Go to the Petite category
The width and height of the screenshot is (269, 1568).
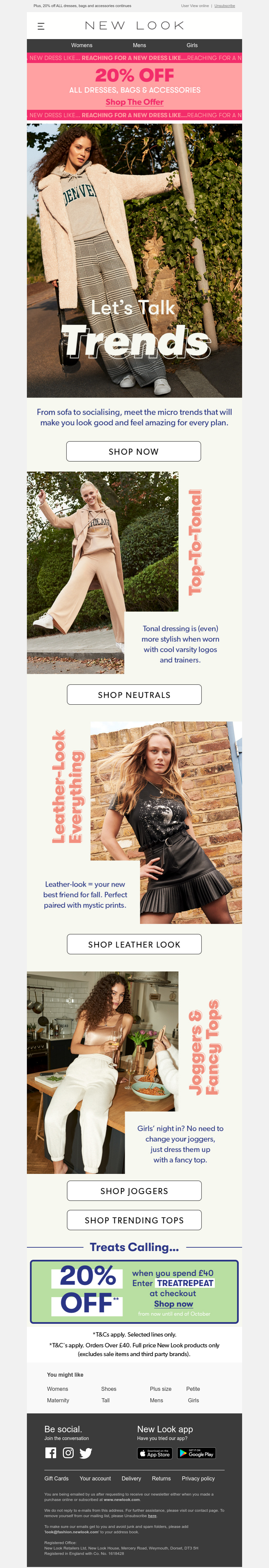click(192, 1389)
